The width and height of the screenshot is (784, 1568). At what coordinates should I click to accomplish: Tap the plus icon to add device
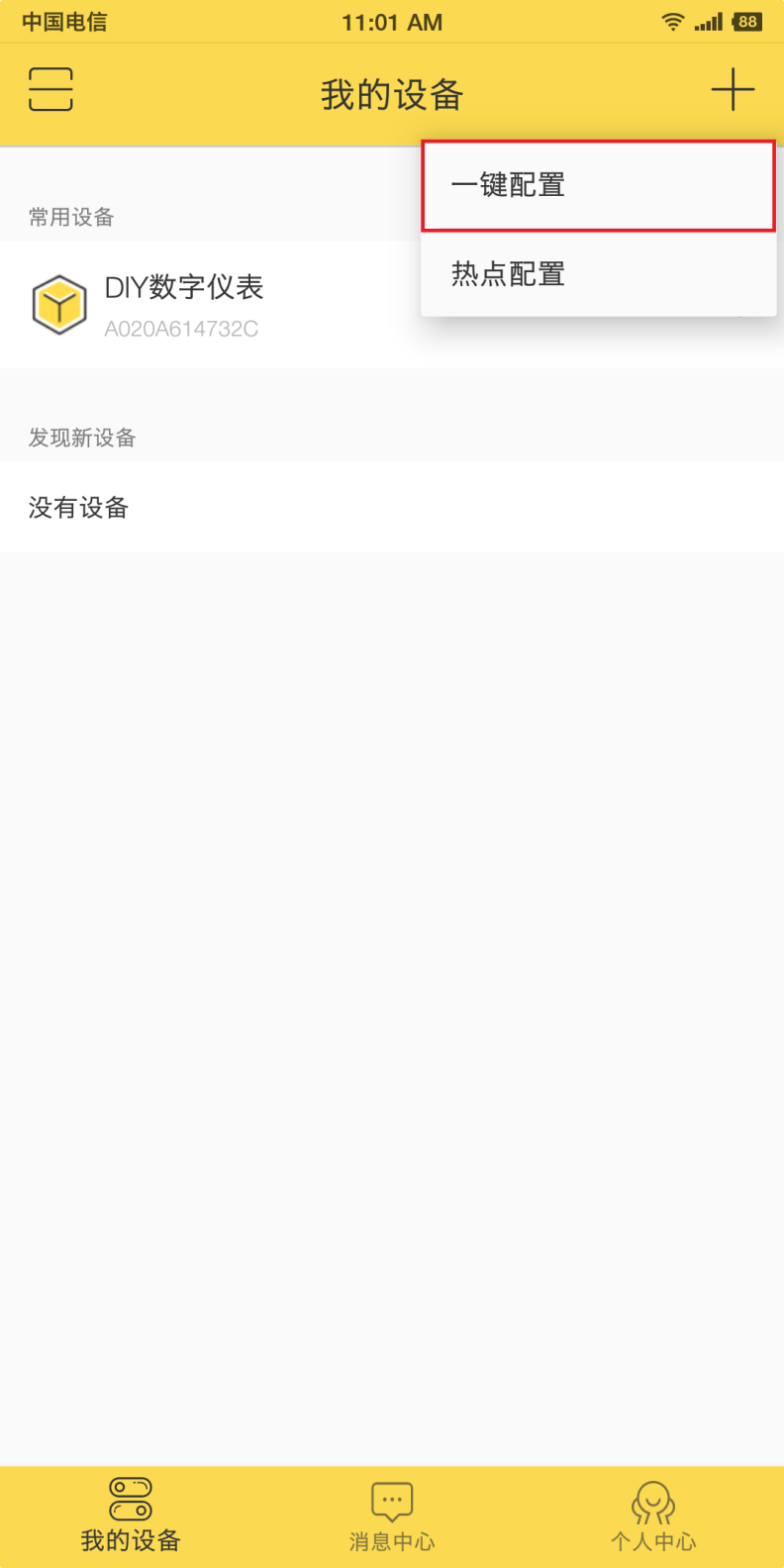click(x=733, y=90)
